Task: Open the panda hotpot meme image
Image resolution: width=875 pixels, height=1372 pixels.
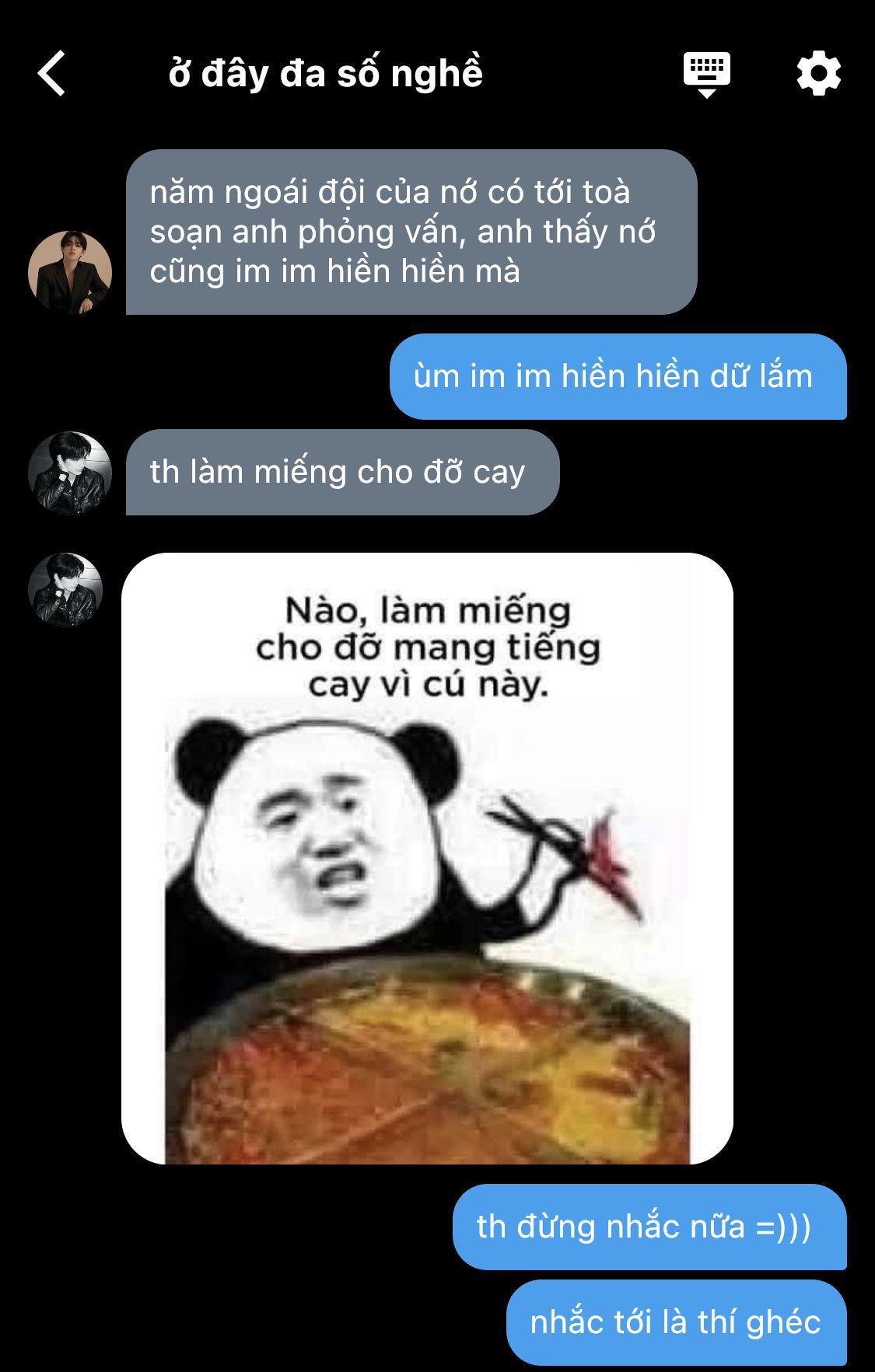Action: [x=427, y=858]
